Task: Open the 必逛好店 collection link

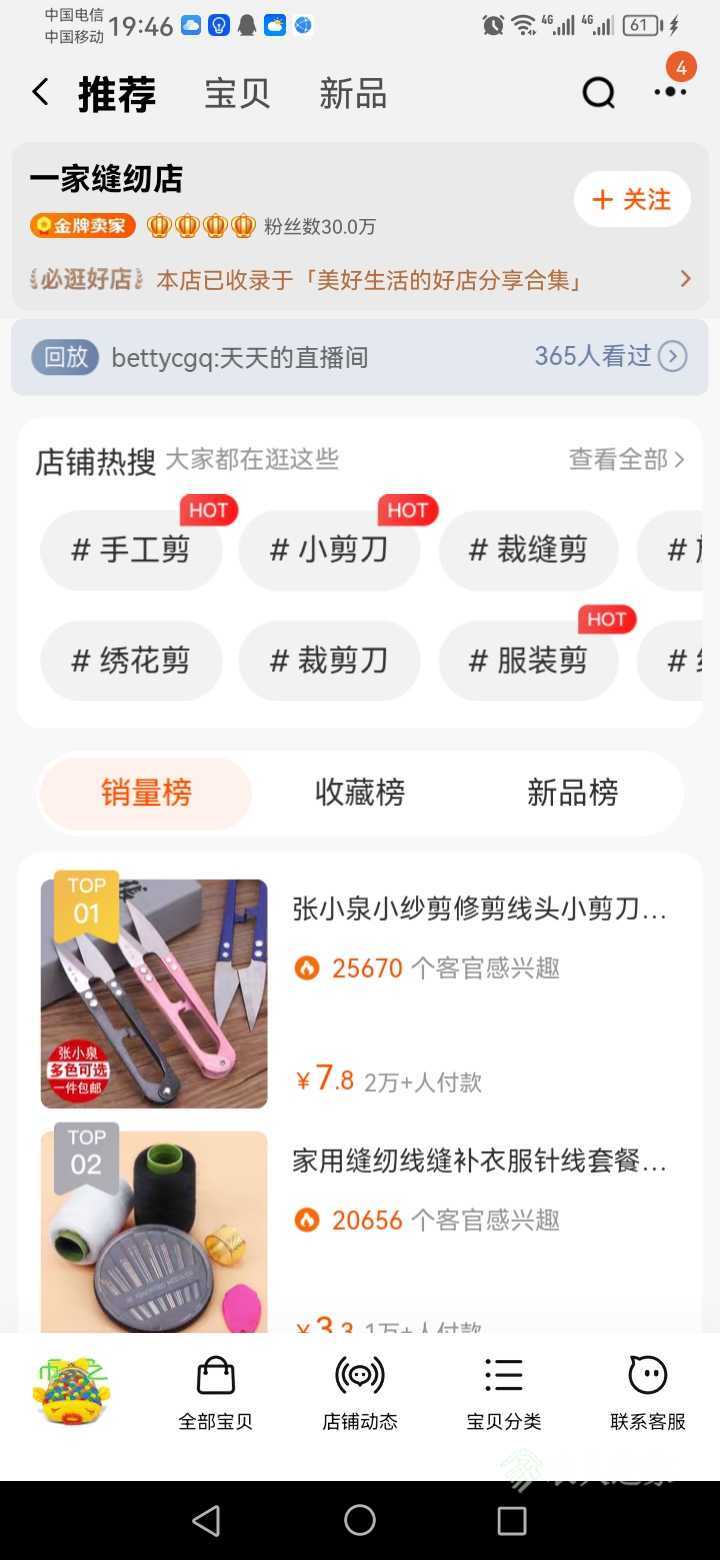Action: [360, 280]
